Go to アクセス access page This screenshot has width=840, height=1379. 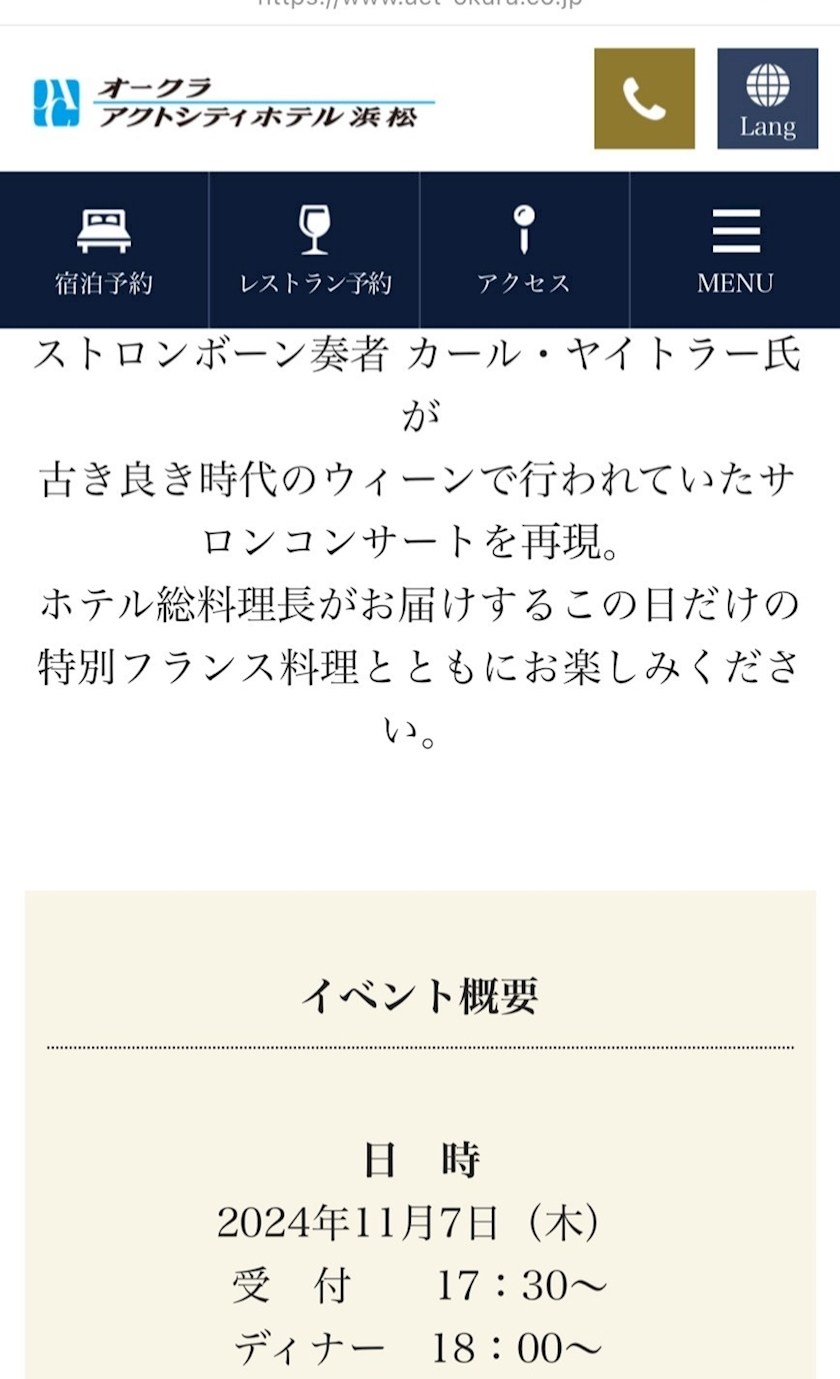[525, 250]
